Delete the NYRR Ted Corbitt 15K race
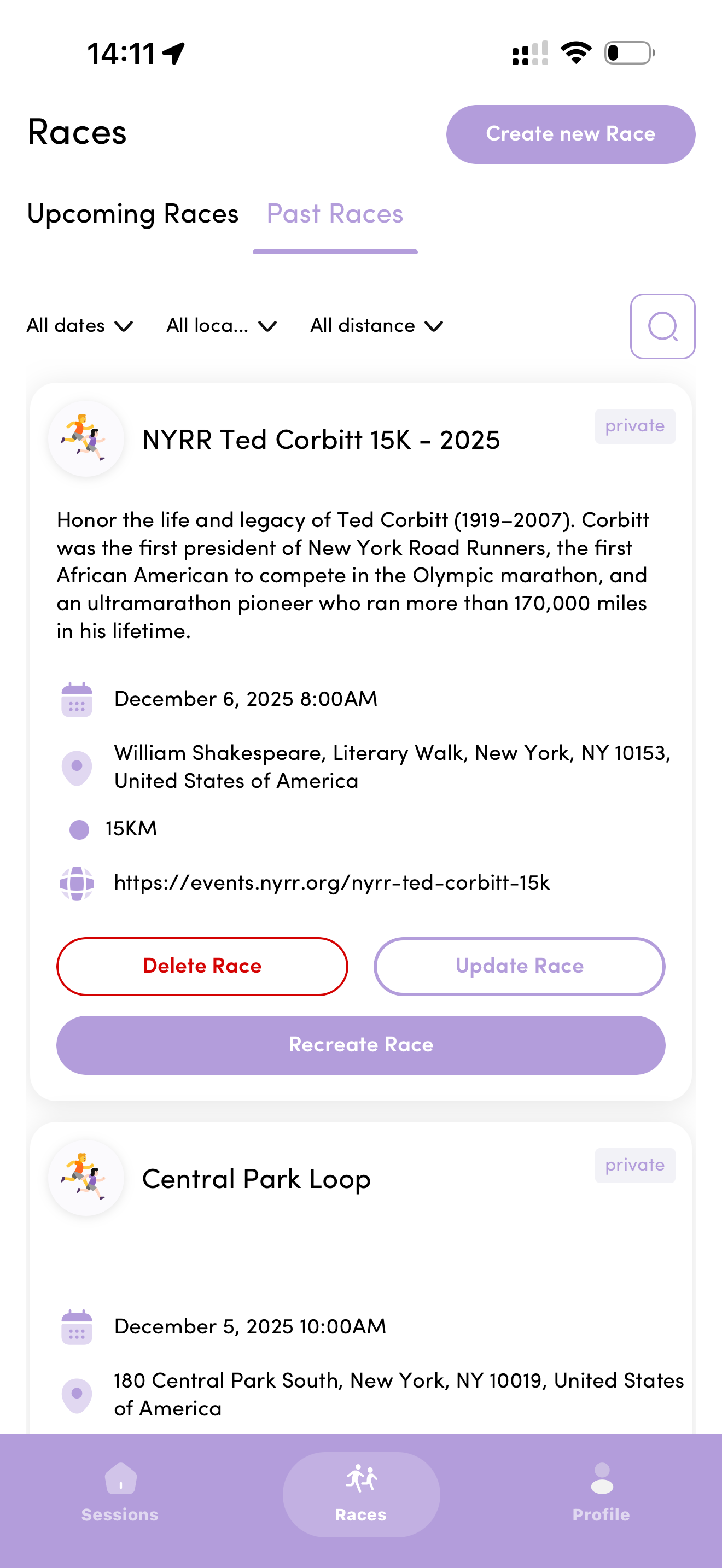Viewport: 722px width, 1568px height. click(x=202, y=966)
